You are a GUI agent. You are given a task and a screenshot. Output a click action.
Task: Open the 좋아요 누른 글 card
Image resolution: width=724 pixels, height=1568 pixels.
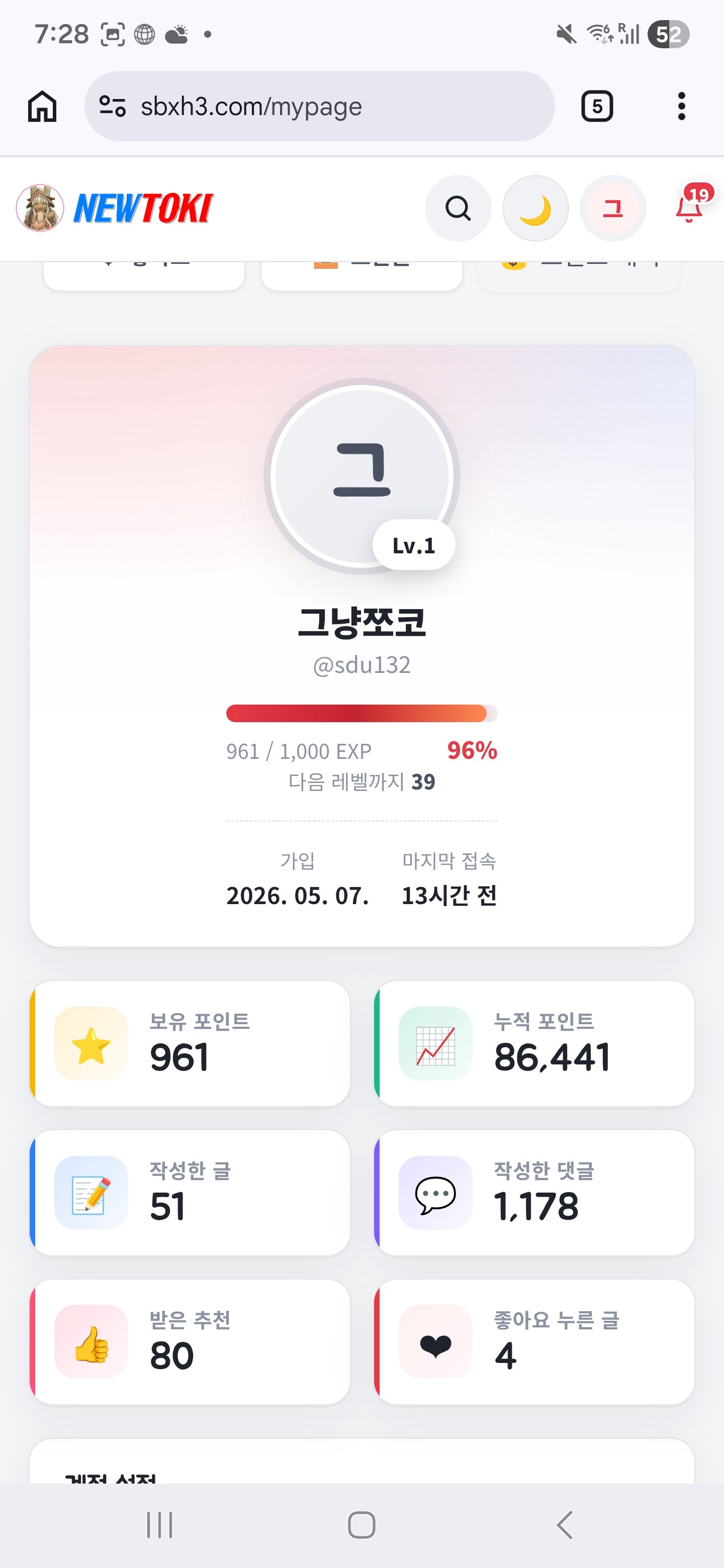click(534, 1341)
